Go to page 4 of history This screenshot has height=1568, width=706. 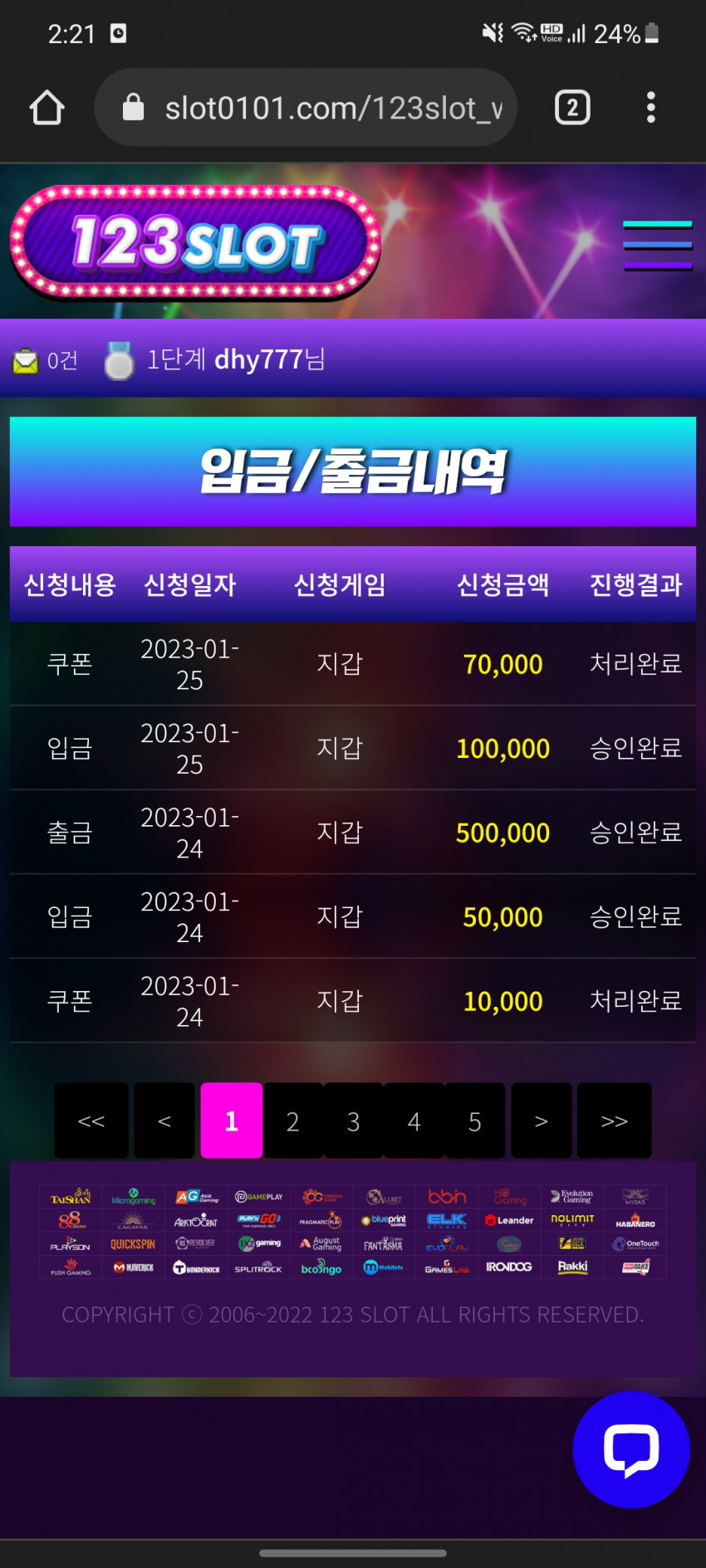[414, 1121]
